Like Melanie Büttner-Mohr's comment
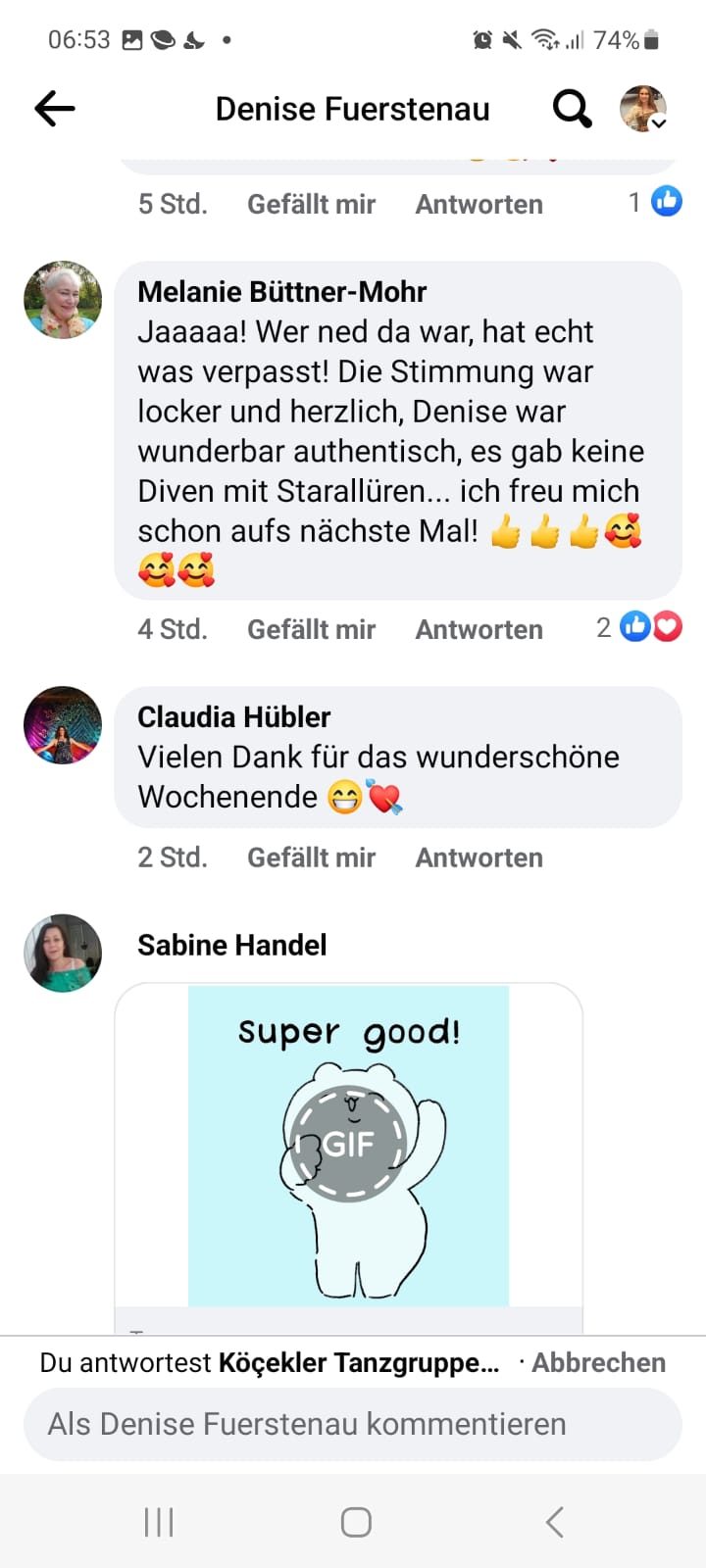 (x=311, y=629)
